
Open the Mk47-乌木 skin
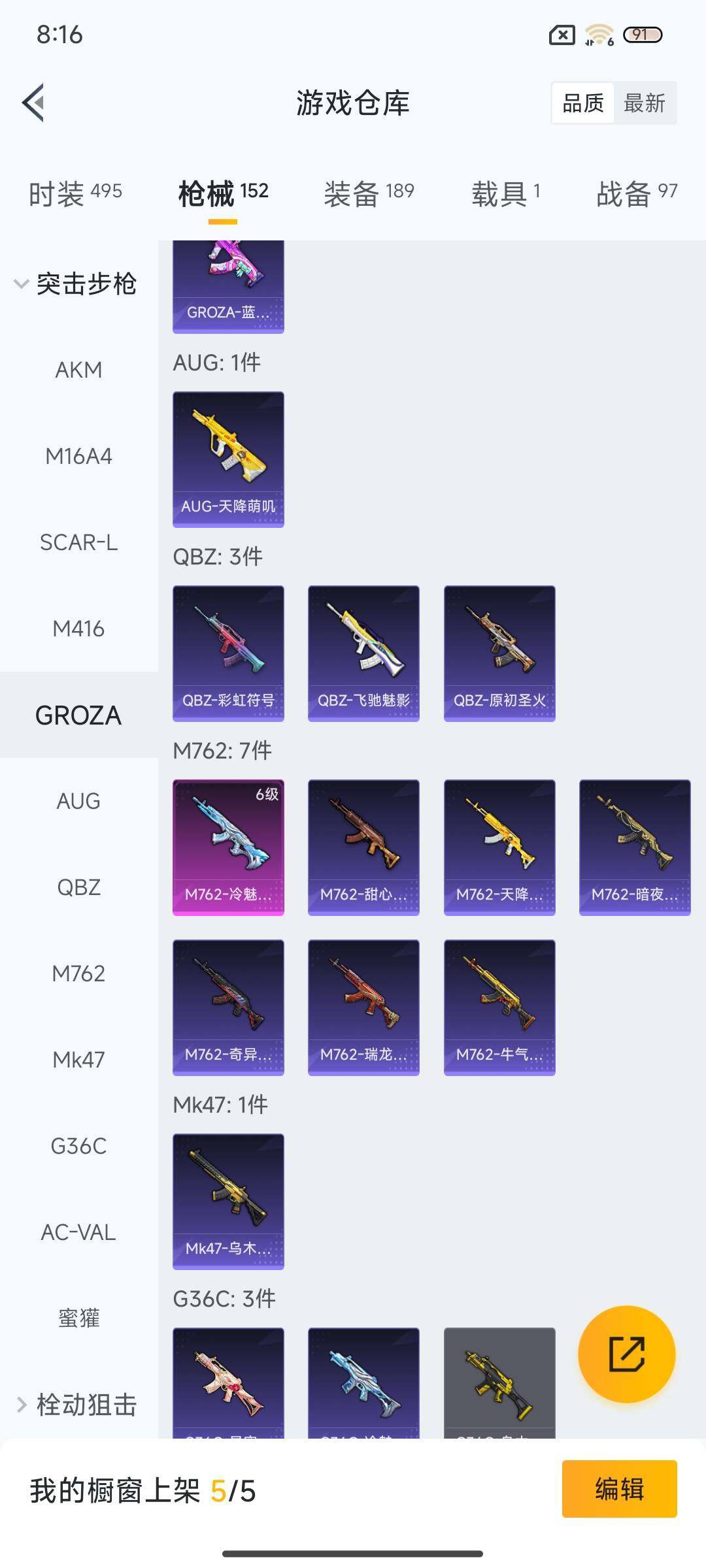[228, 1201]
